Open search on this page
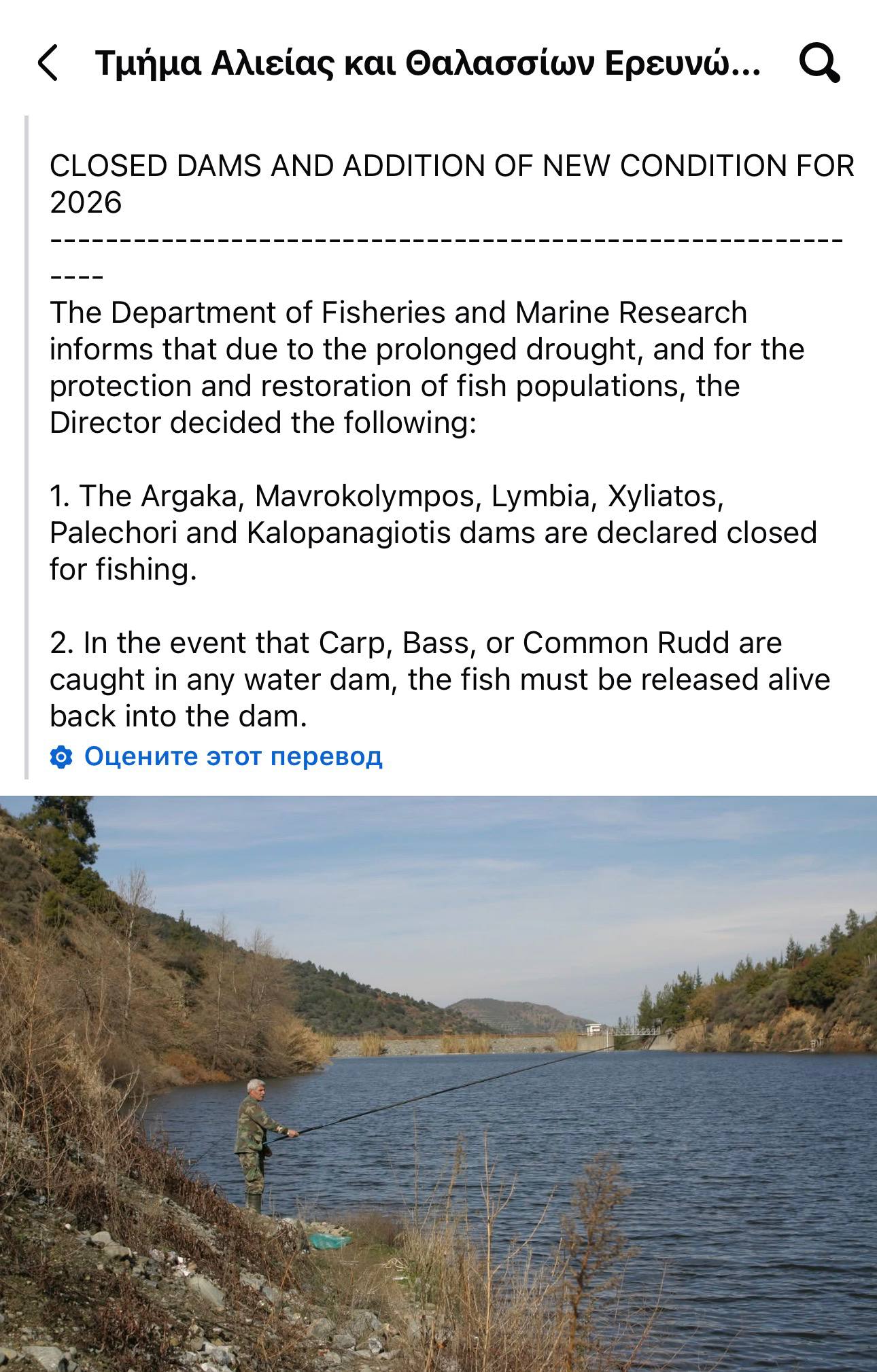The height and width of the screenshot is (1372, 877). click(x=819, y=63)
